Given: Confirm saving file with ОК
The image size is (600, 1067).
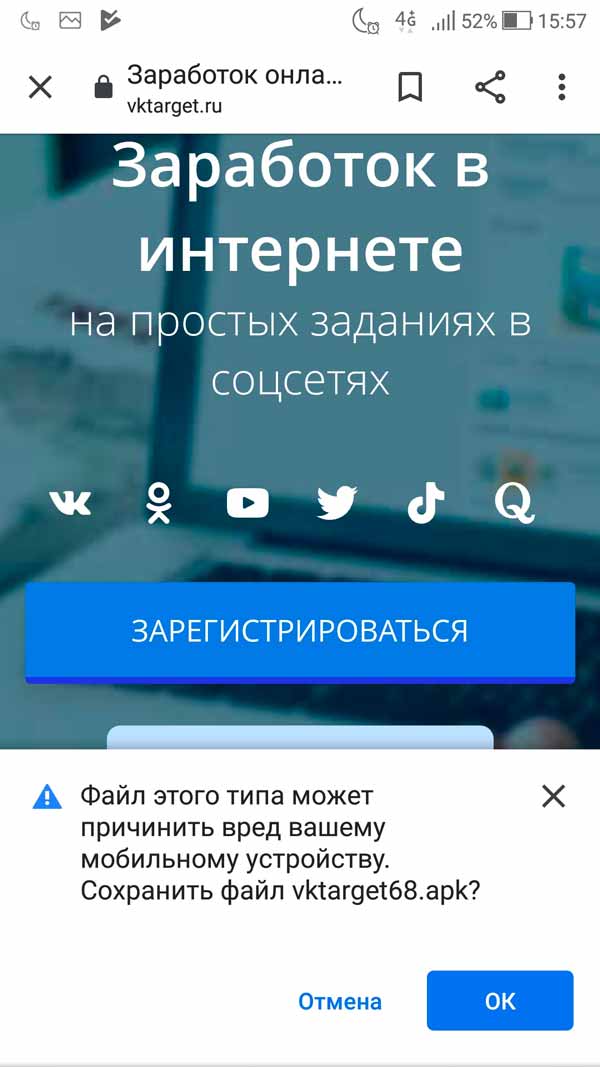Looking at the screenshot, I should click(x=500, y=1001).
